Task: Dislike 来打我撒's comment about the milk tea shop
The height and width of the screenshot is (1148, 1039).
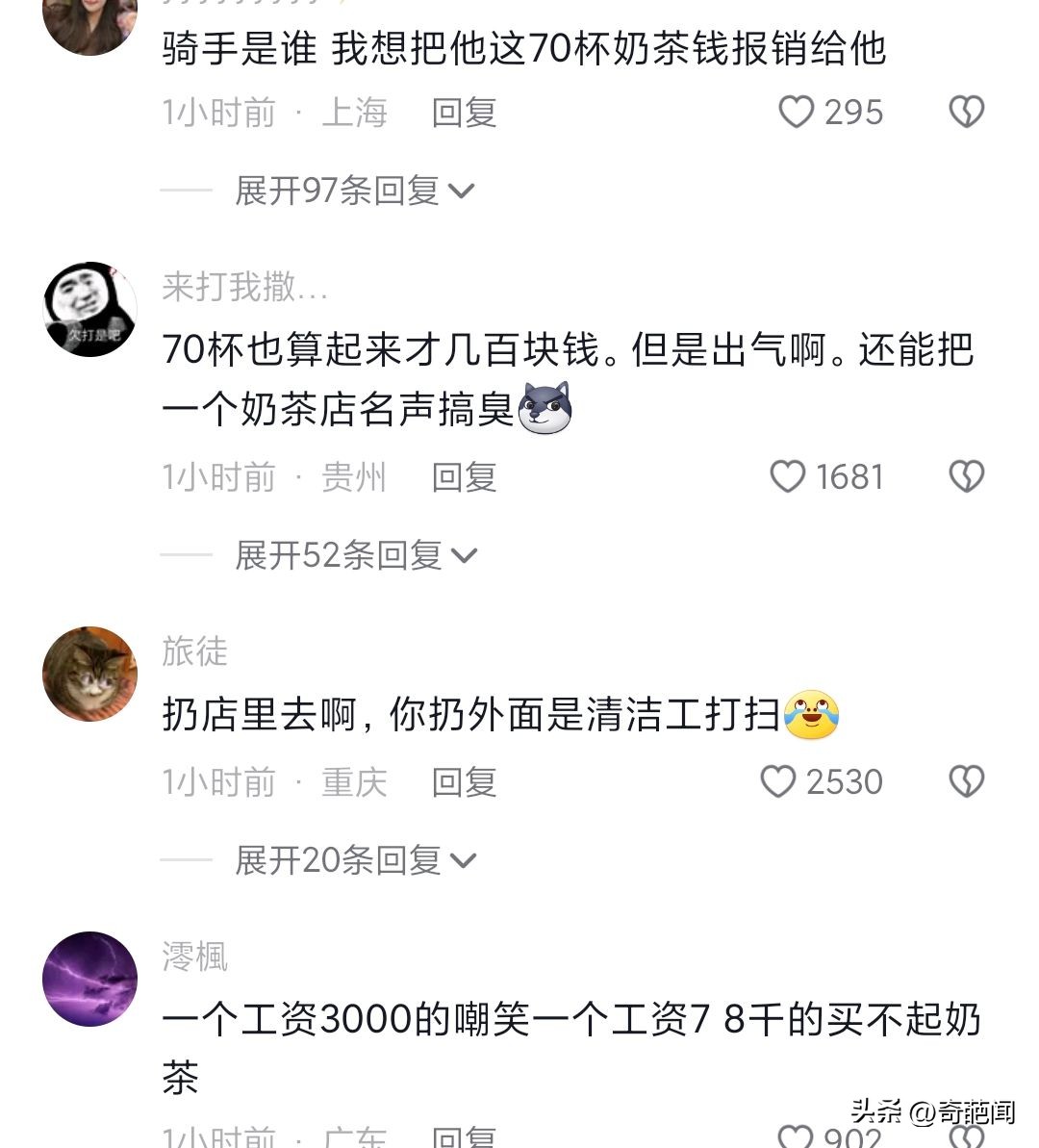Action: click(965, 476)
